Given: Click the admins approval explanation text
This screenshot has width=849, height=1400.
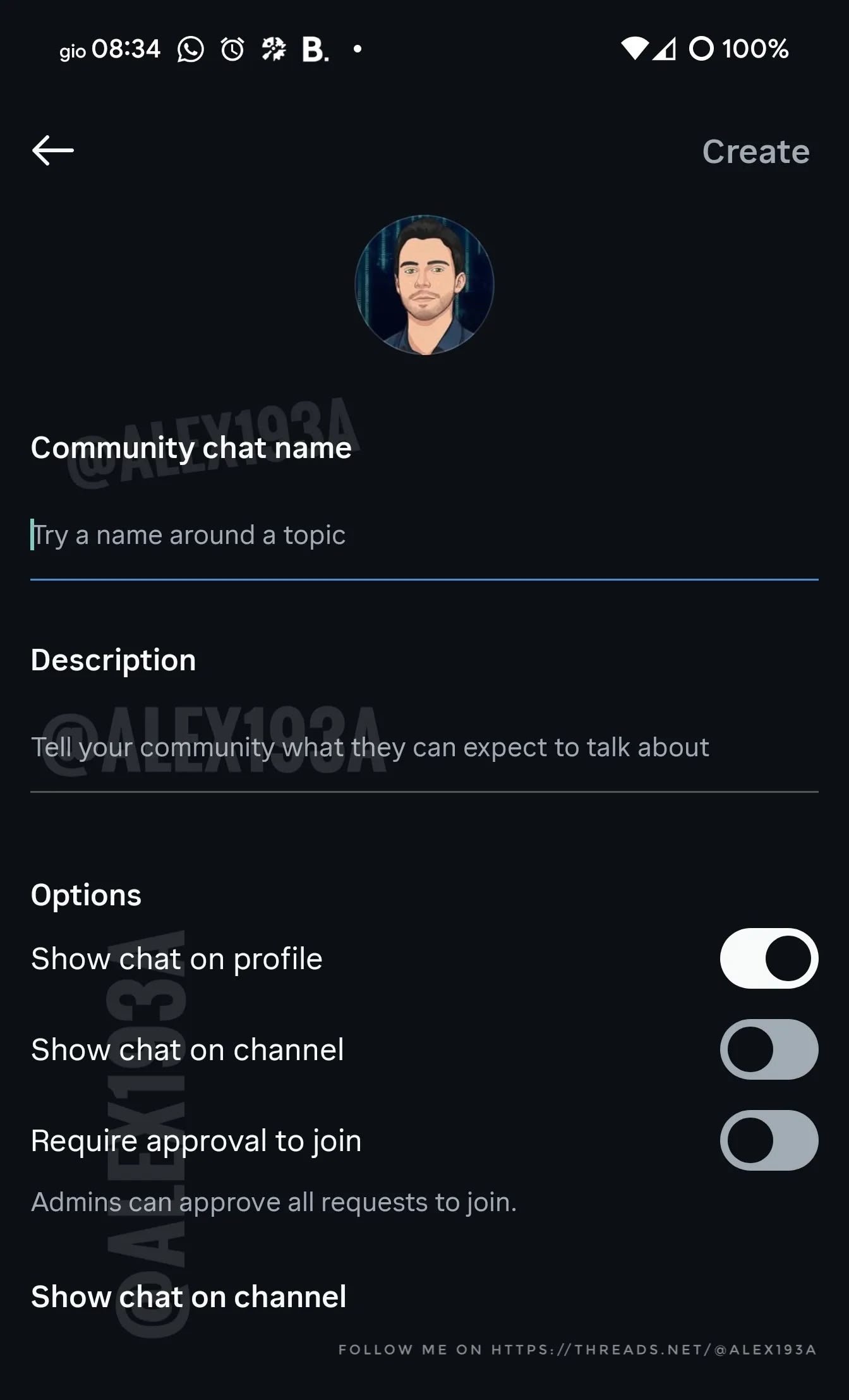Looking at the screenshot, I should click(274, 1200).
